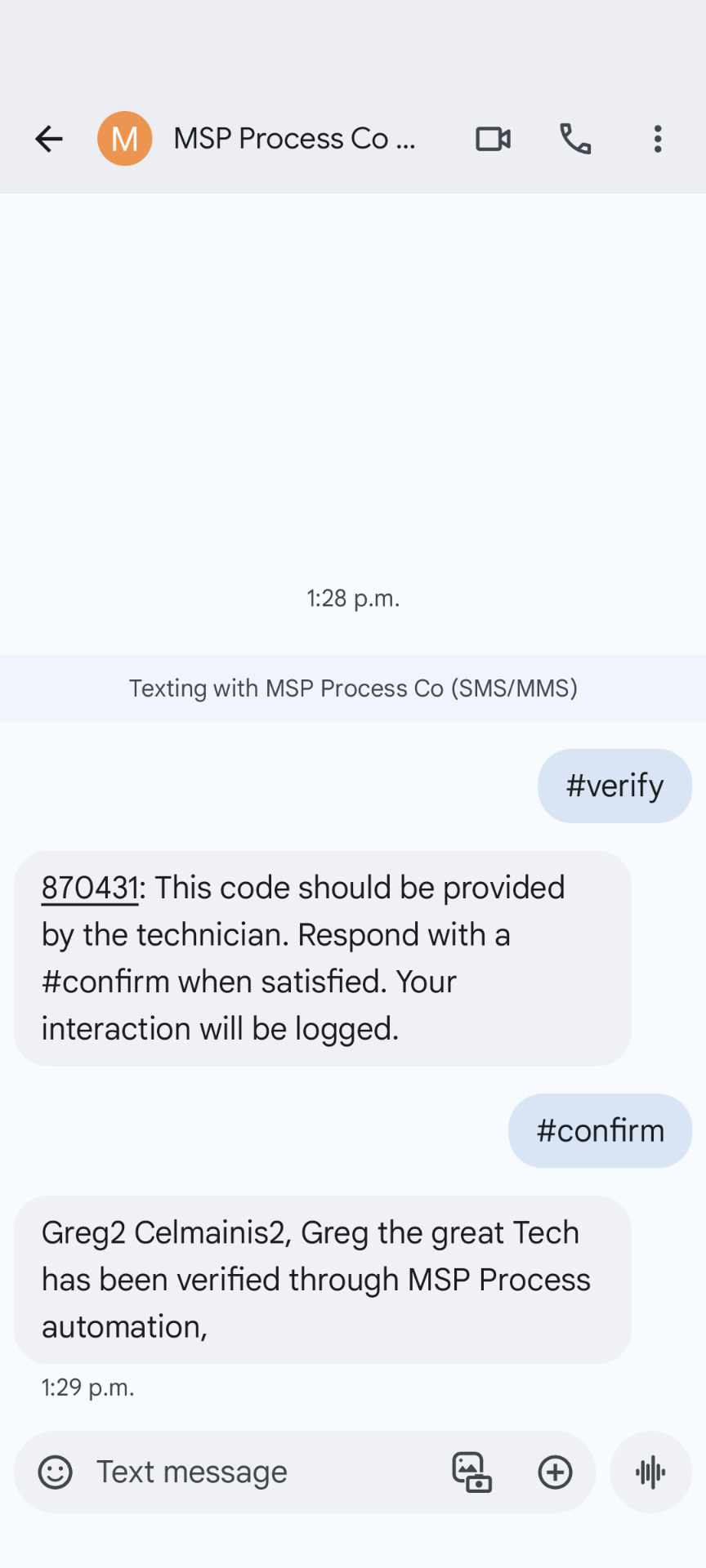Open the overflow menu
706x1568 pixels.
[658, 139]
